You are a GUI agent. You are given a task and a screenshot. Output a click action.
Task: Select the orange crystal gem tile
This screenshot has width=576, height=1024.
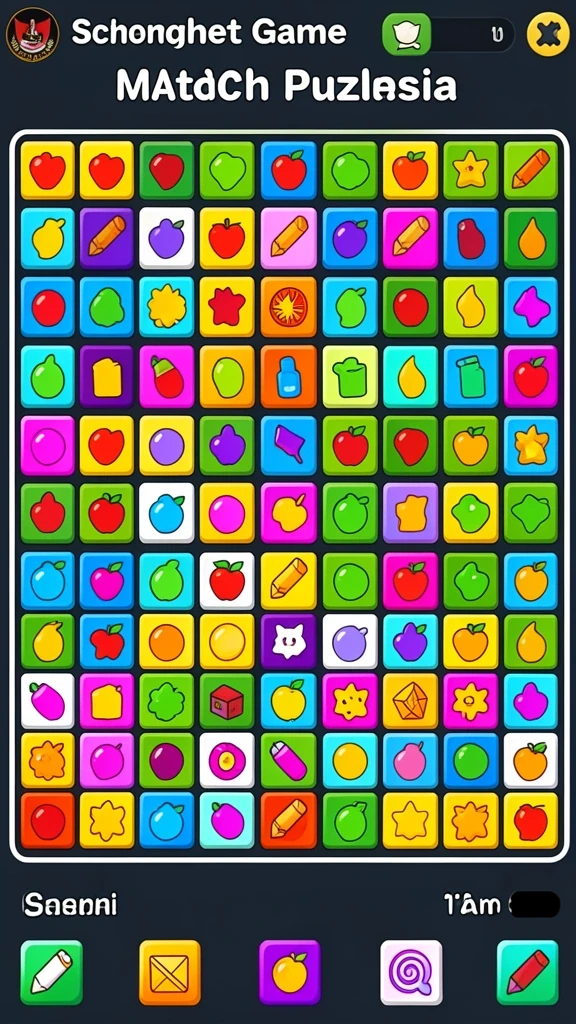coord(410,701)
